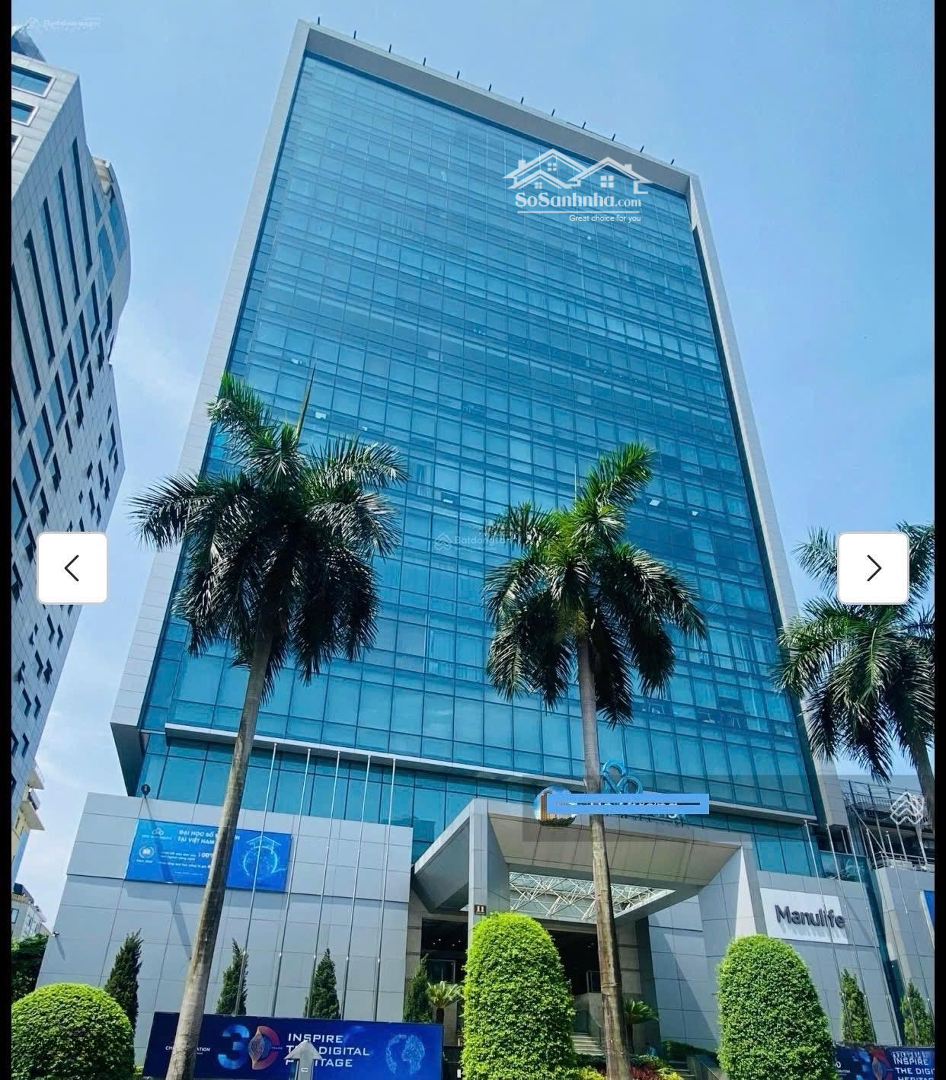Show the next photo in gallery
This screenshot has width=946, height=1080.
coord(873,568)
